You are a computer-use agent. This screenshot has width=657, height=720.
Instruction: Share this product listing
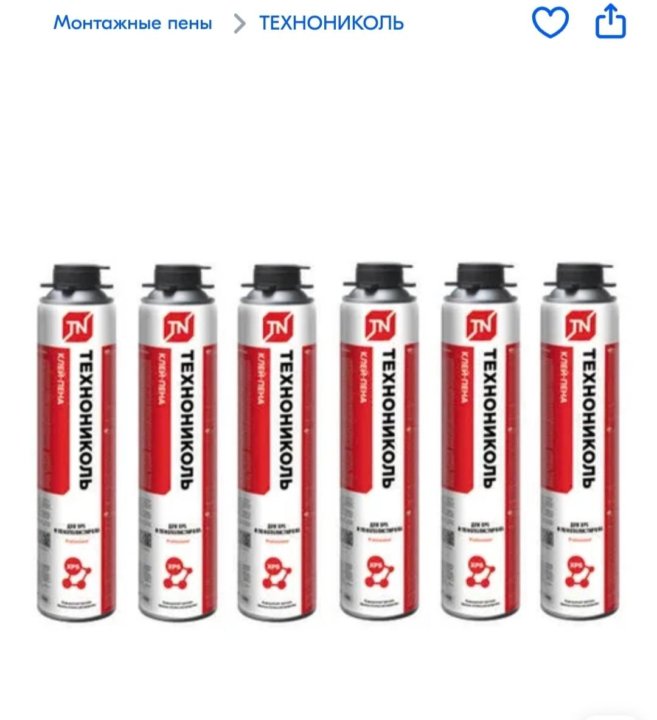[611, 22]
